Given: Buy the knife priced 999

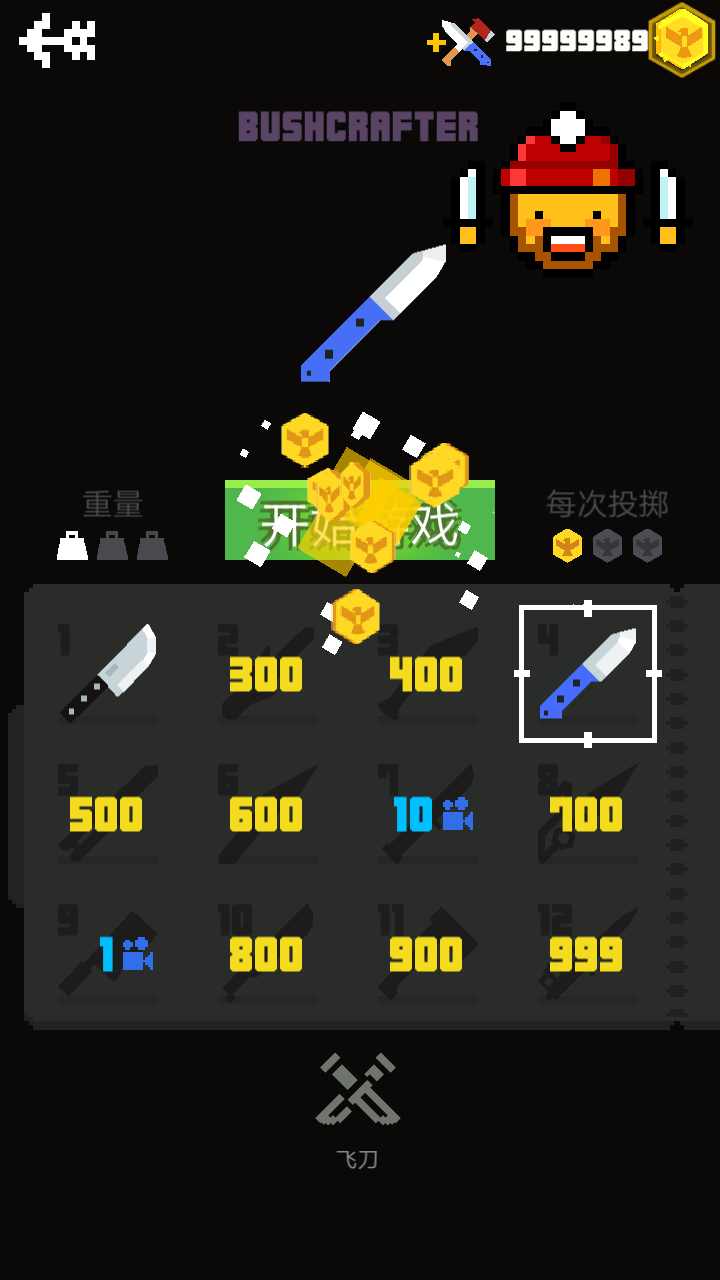Looking at the screenshot, I should click(586, 954).
